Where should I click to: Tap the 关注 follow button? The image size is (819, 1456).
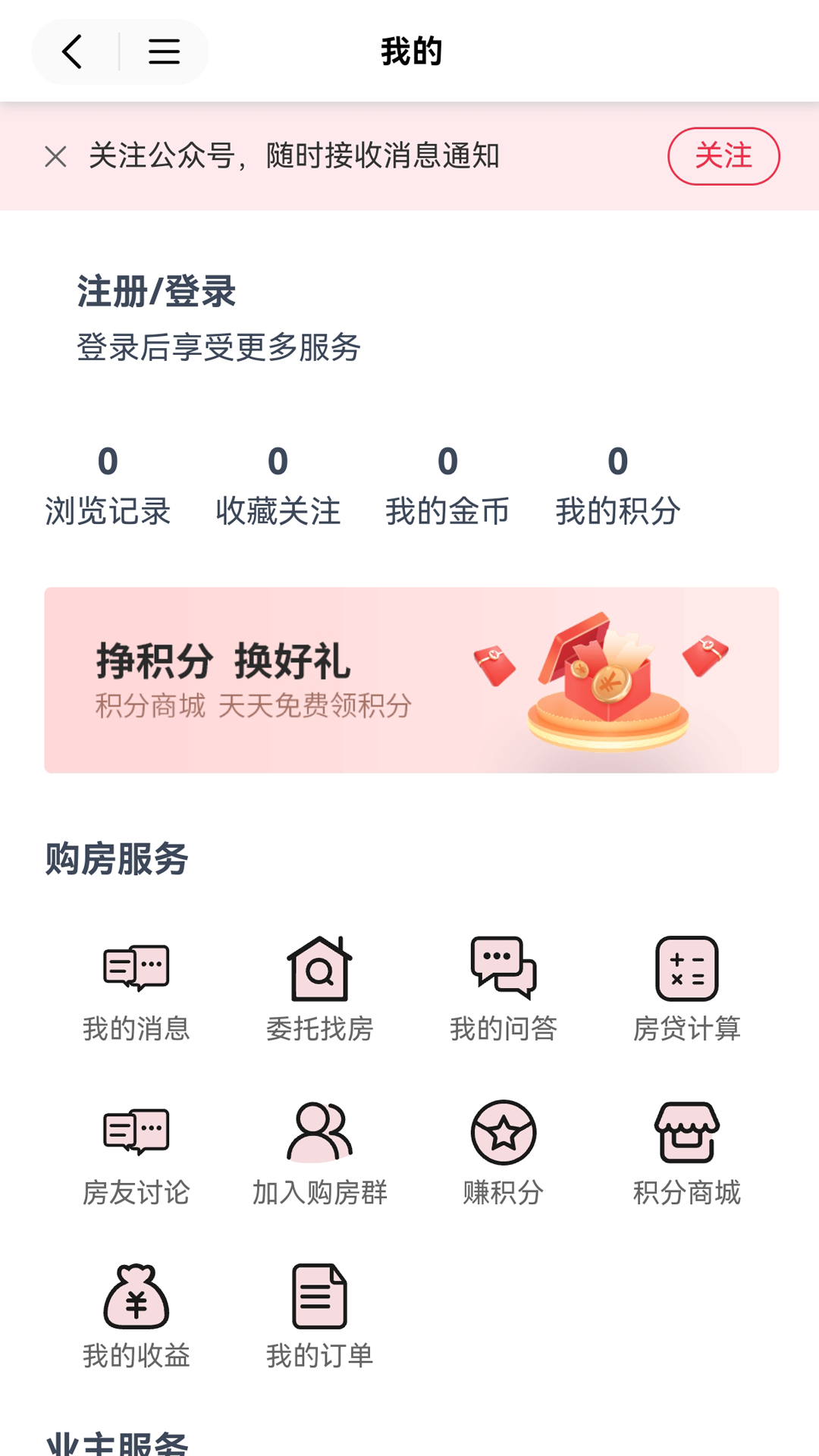pyautogui.click(x=723, y=156)
